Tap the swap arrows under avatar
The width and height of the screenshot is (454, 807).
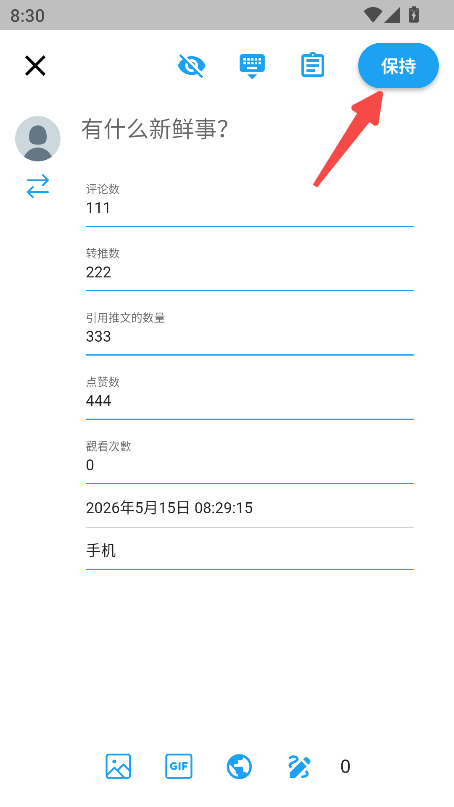pos(38,186)
